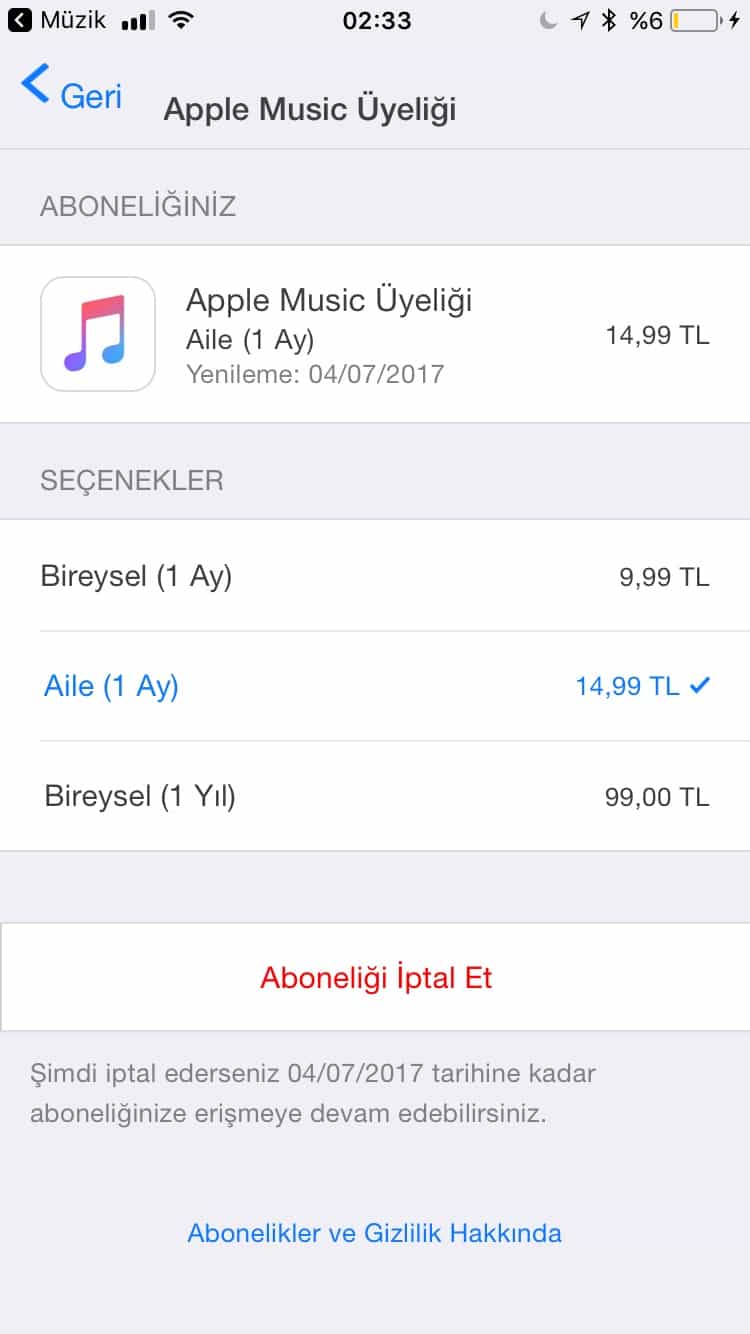Open Abonelikler ve Gizlilik Hakkında link
Image resolution: width=750 pixels, height=1334 pixels.
click(375, 1232)
